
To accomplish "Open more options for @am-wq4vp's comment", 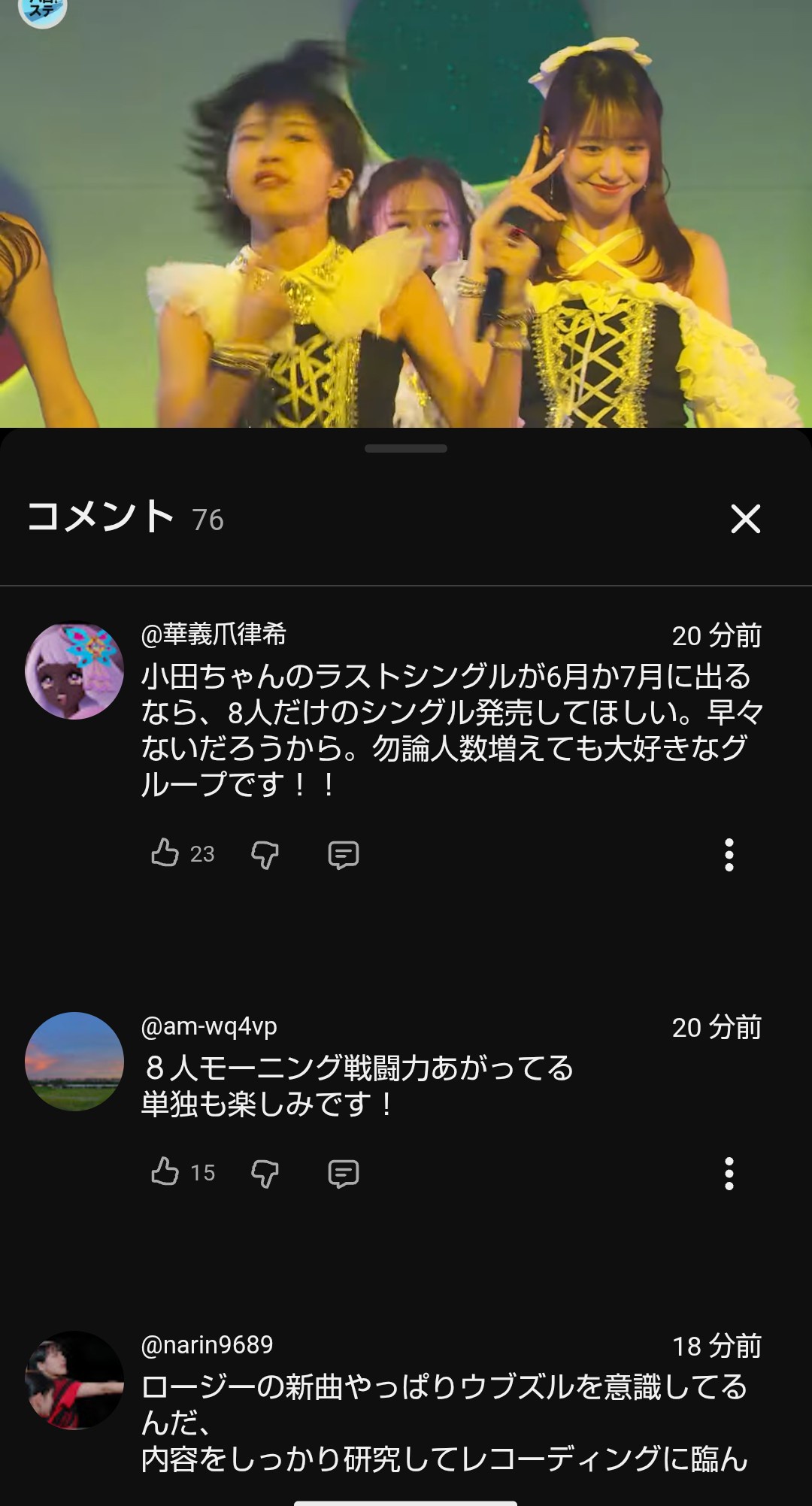I will click(x=729, y=1174).
